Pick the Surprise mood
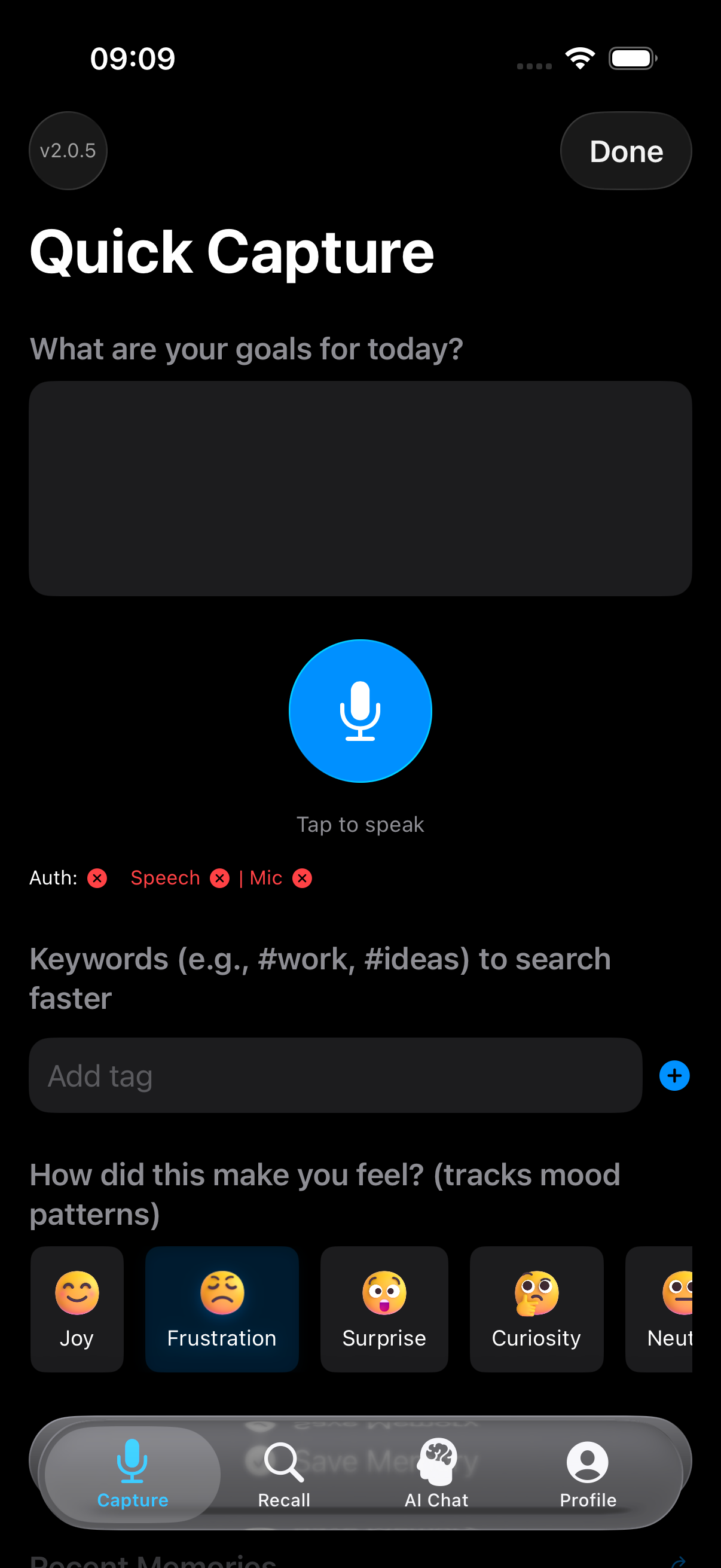Image resolution: width=721 pixels, height=1568 pixels. pyautogui.click(x=384, y=1308)
